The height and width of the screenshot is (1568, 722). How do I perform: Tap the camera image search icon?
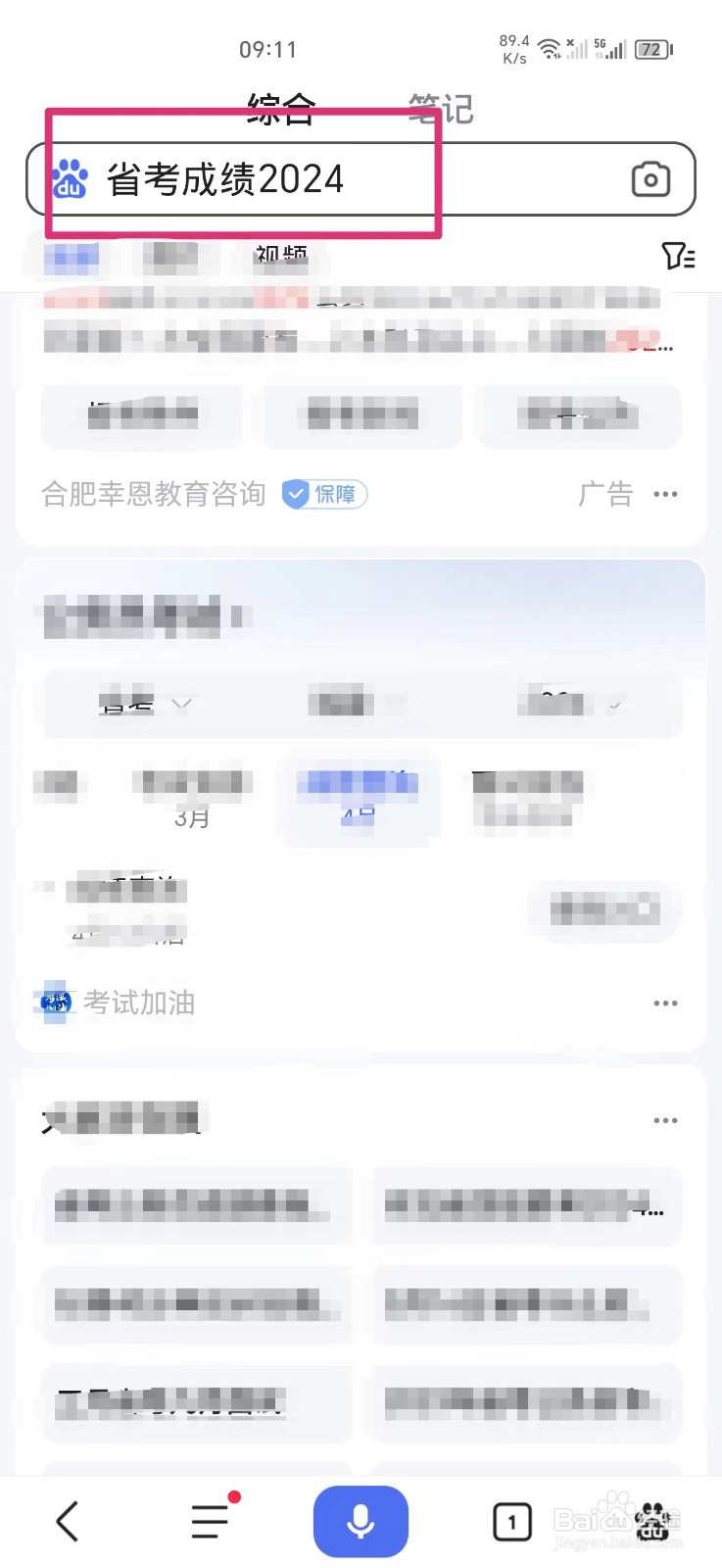(x=651, y=178)
